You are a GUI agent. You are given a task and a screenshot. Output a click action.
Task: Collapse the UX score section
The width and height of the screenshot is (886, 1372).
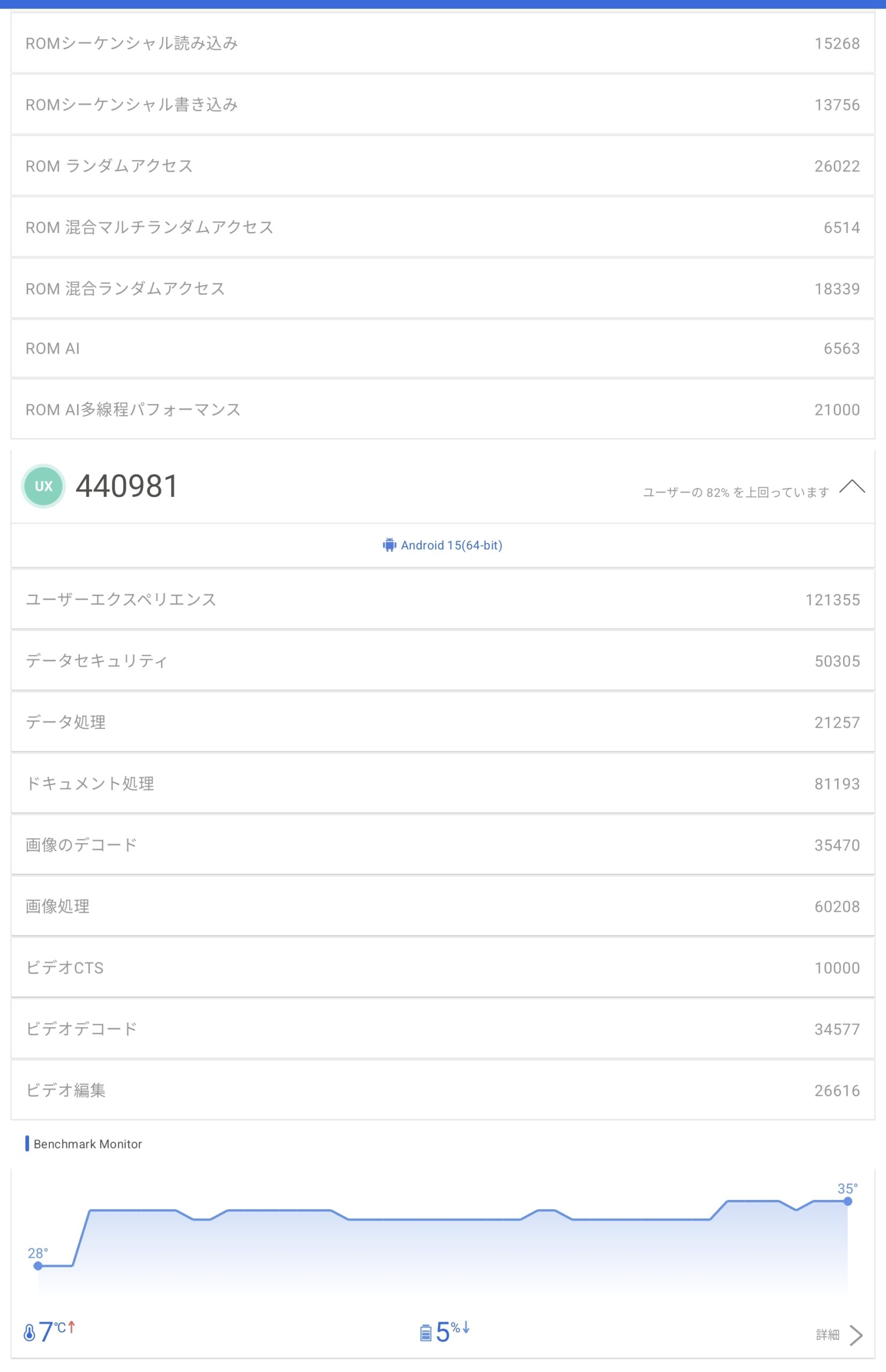[x=852, y=487]
